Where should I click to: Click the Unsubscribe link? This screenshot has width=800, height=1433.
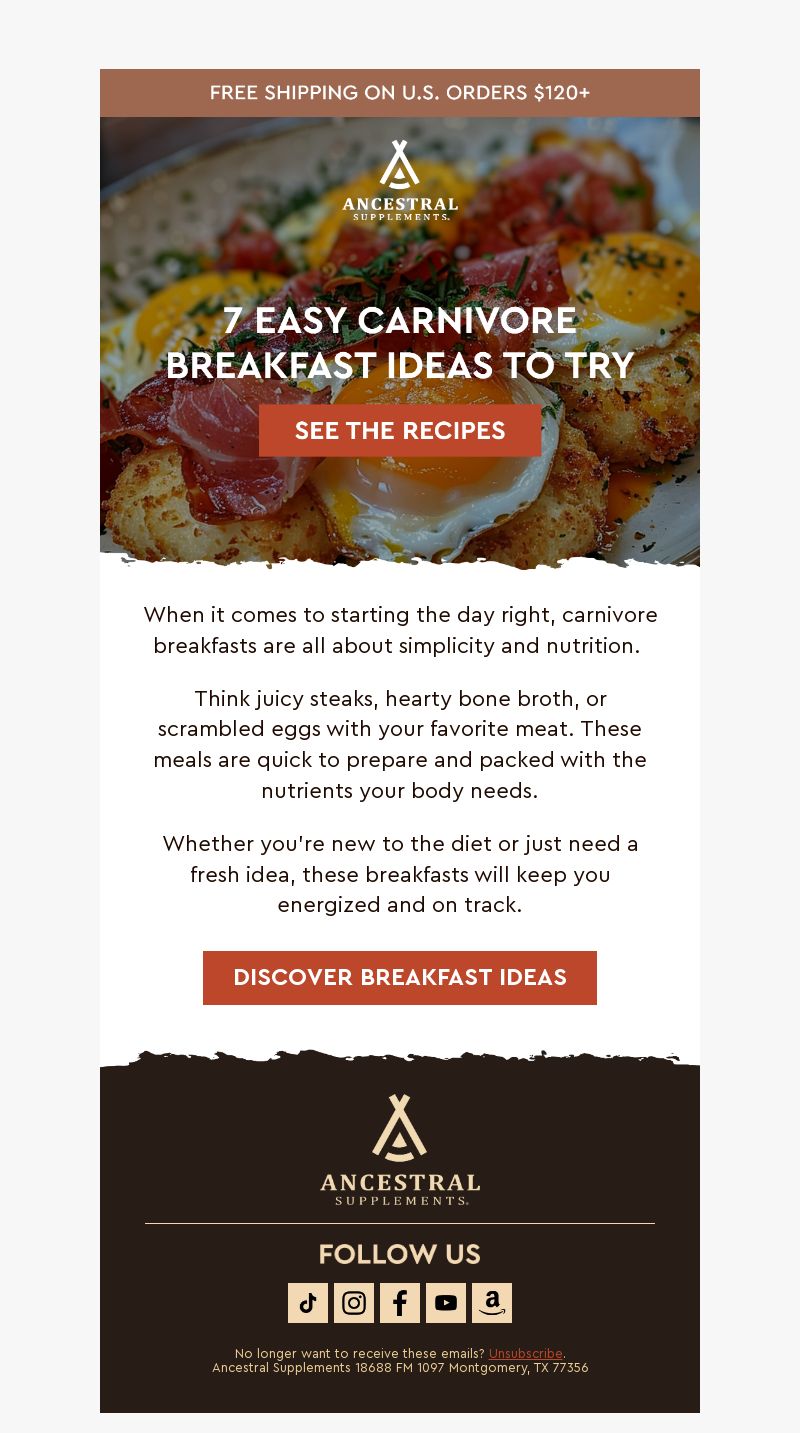pos(526,1354)
